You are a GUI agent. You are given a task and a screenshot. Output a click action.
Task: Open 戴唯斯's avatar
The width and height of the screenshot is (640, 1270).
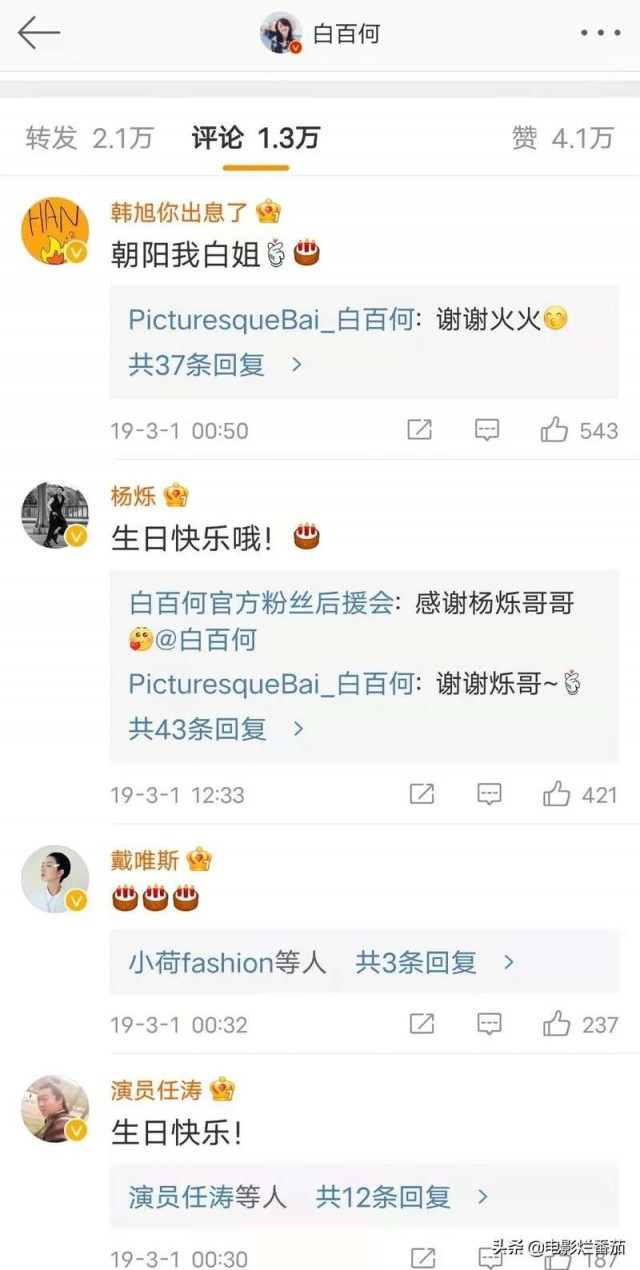pyautogui.click(x=55, y=879)
